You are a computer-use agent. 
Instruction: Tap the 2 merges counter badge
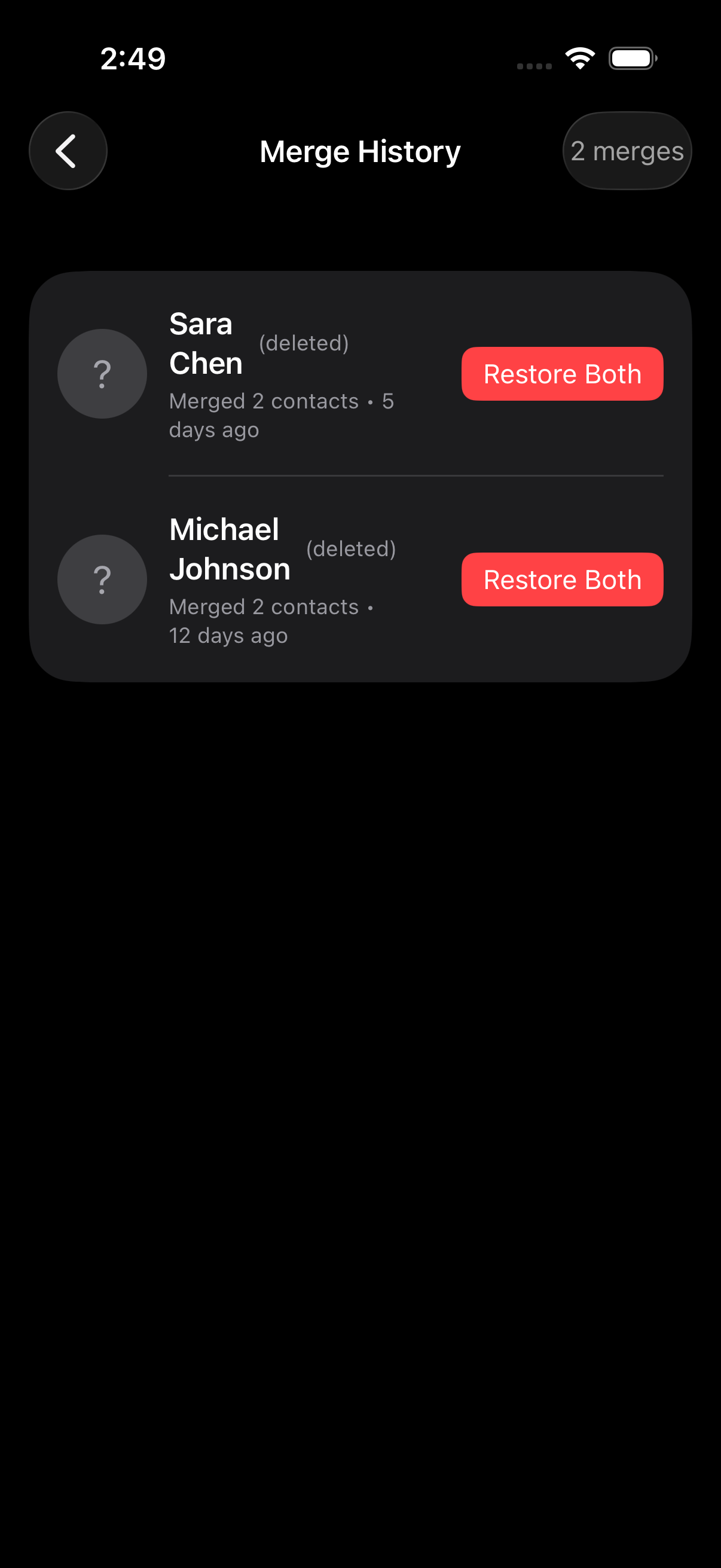(627, 150)
